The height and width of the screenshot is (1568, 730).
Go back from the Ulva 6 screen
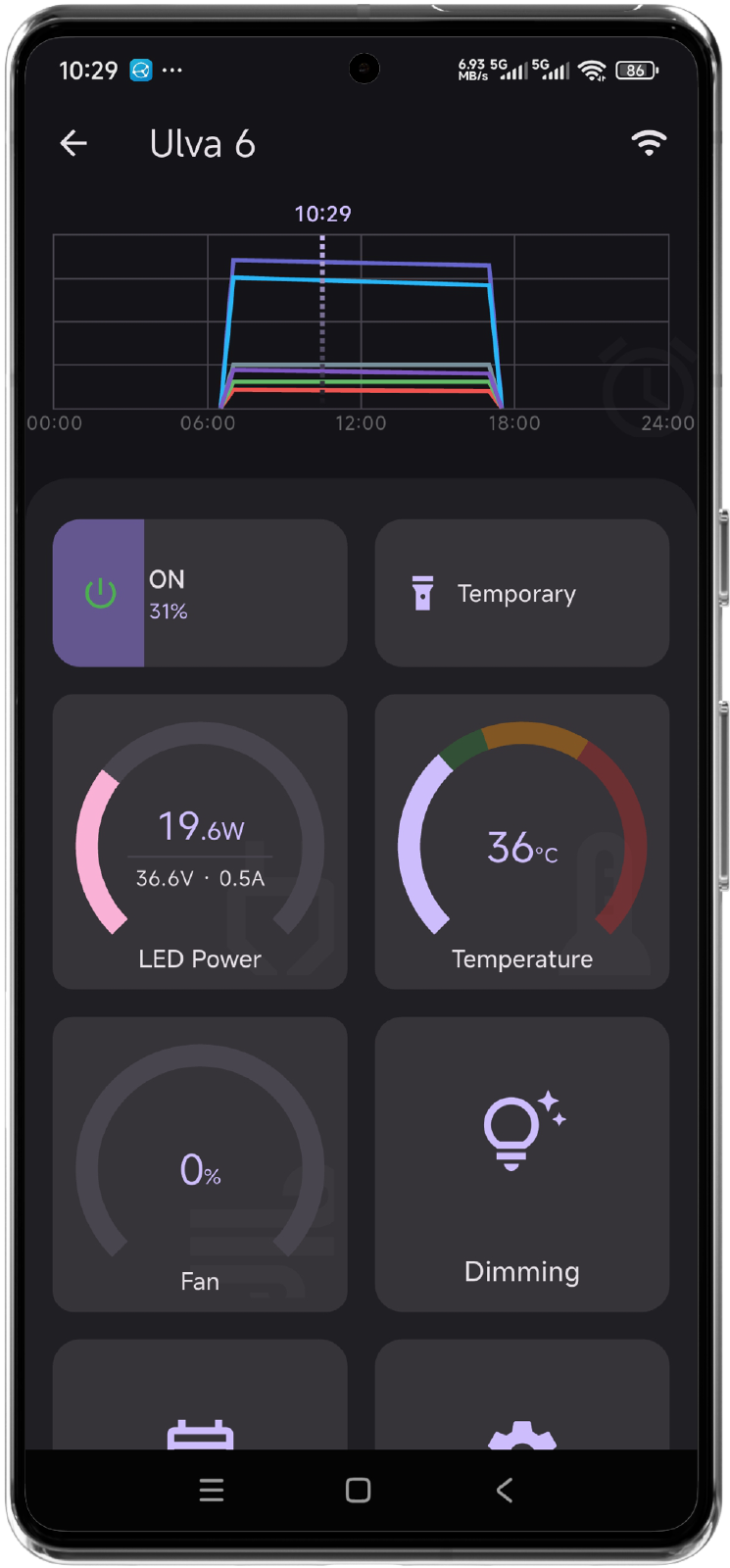coord(73,144)
